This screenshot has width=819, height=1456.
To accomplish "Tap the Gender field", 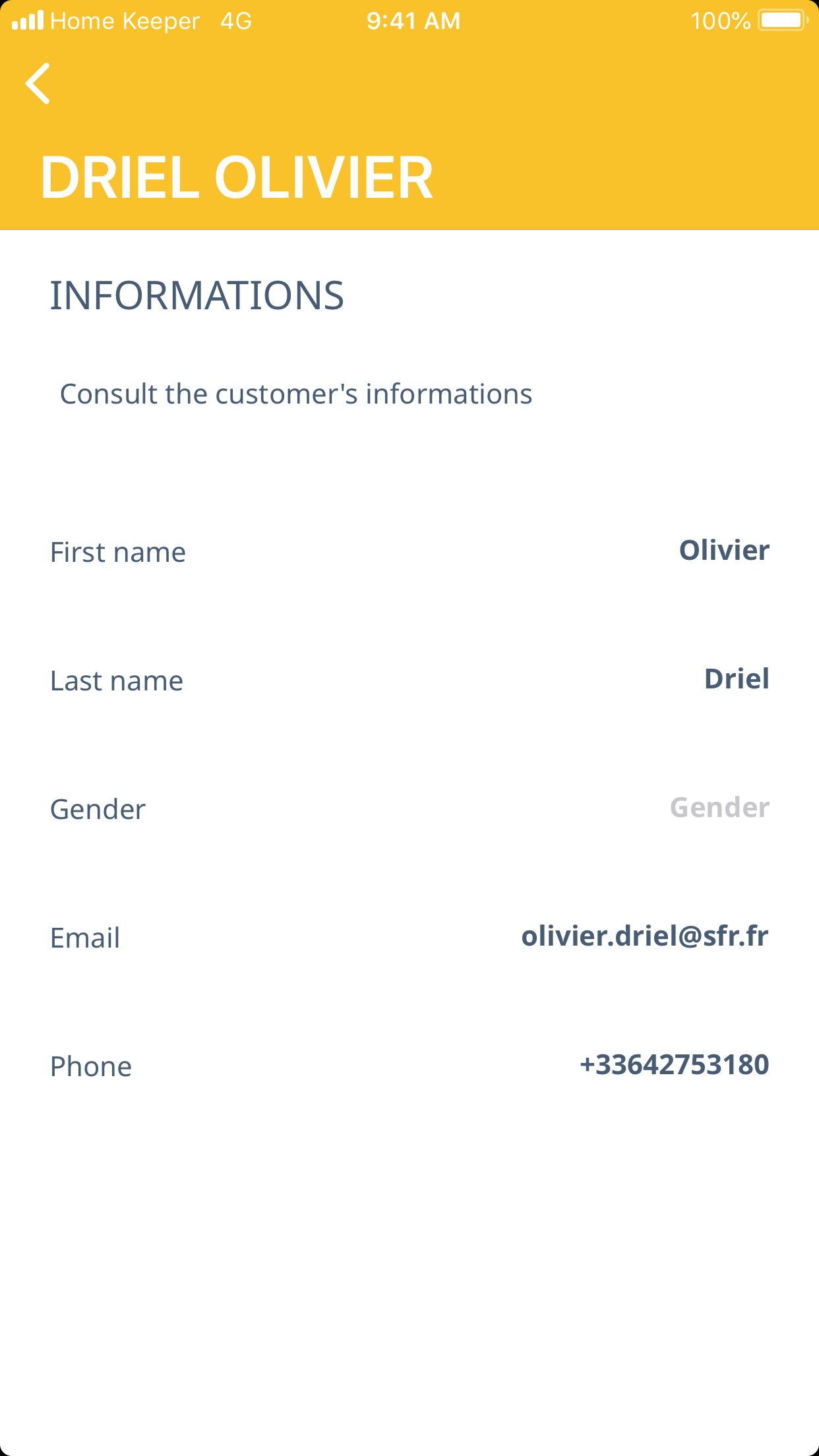I will [x=719, y=808].
